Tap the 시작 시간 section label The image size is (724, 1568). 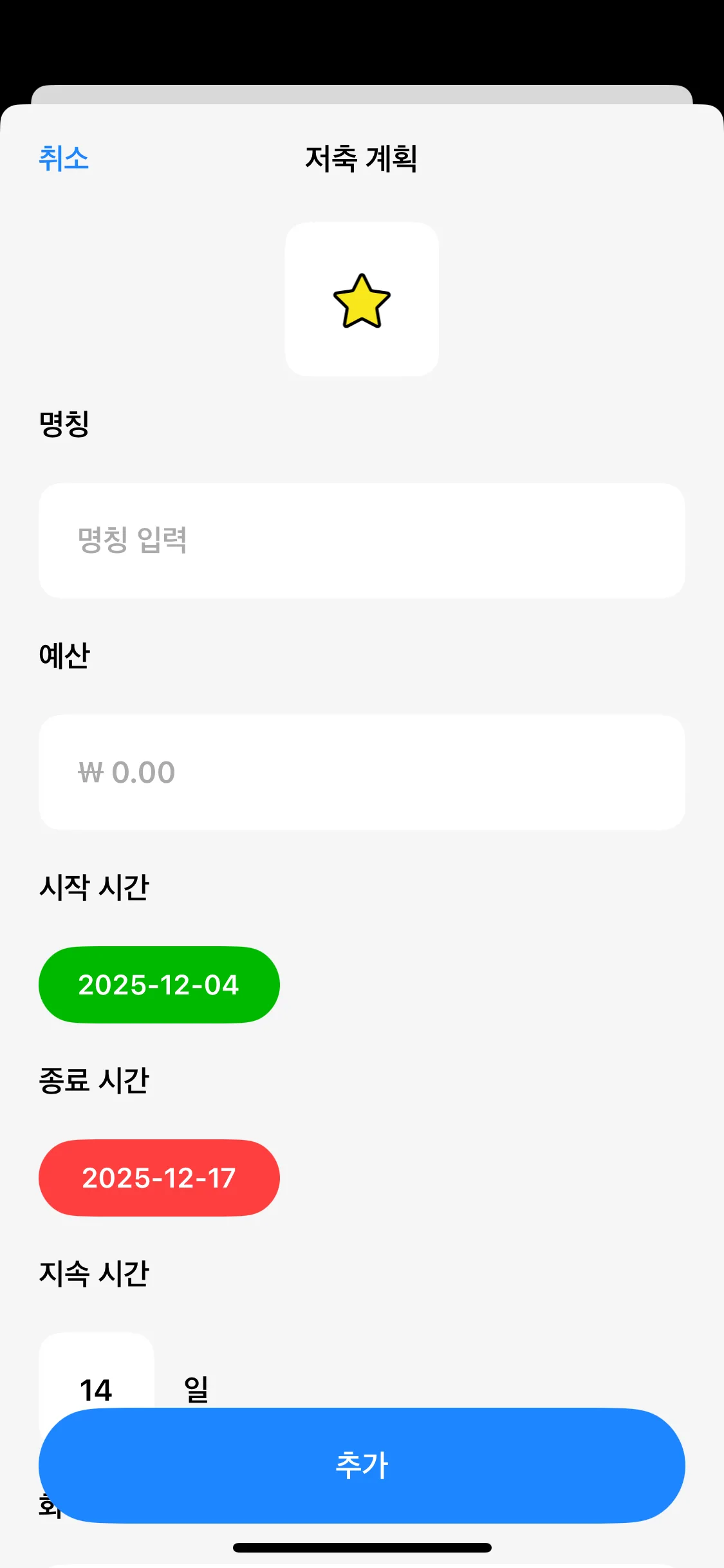pyautogui.click(x=93, y=888)
